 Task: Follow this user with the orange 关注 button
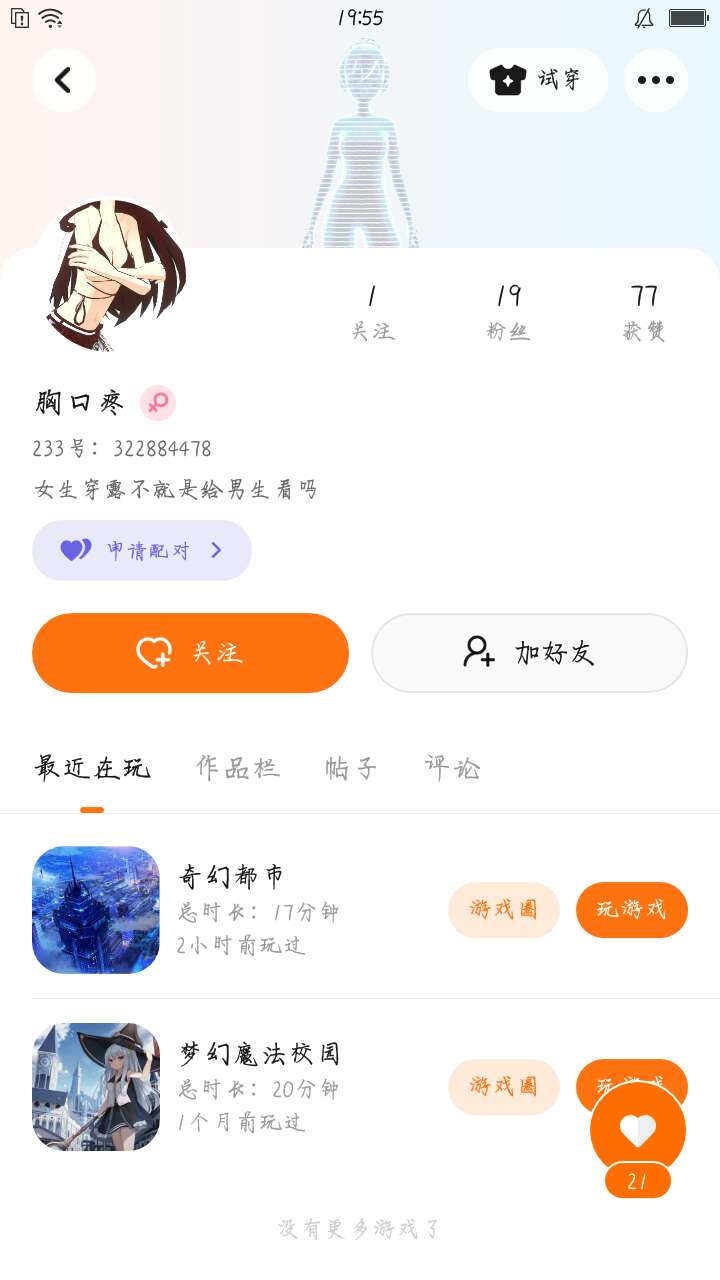(x=190, y=653)
